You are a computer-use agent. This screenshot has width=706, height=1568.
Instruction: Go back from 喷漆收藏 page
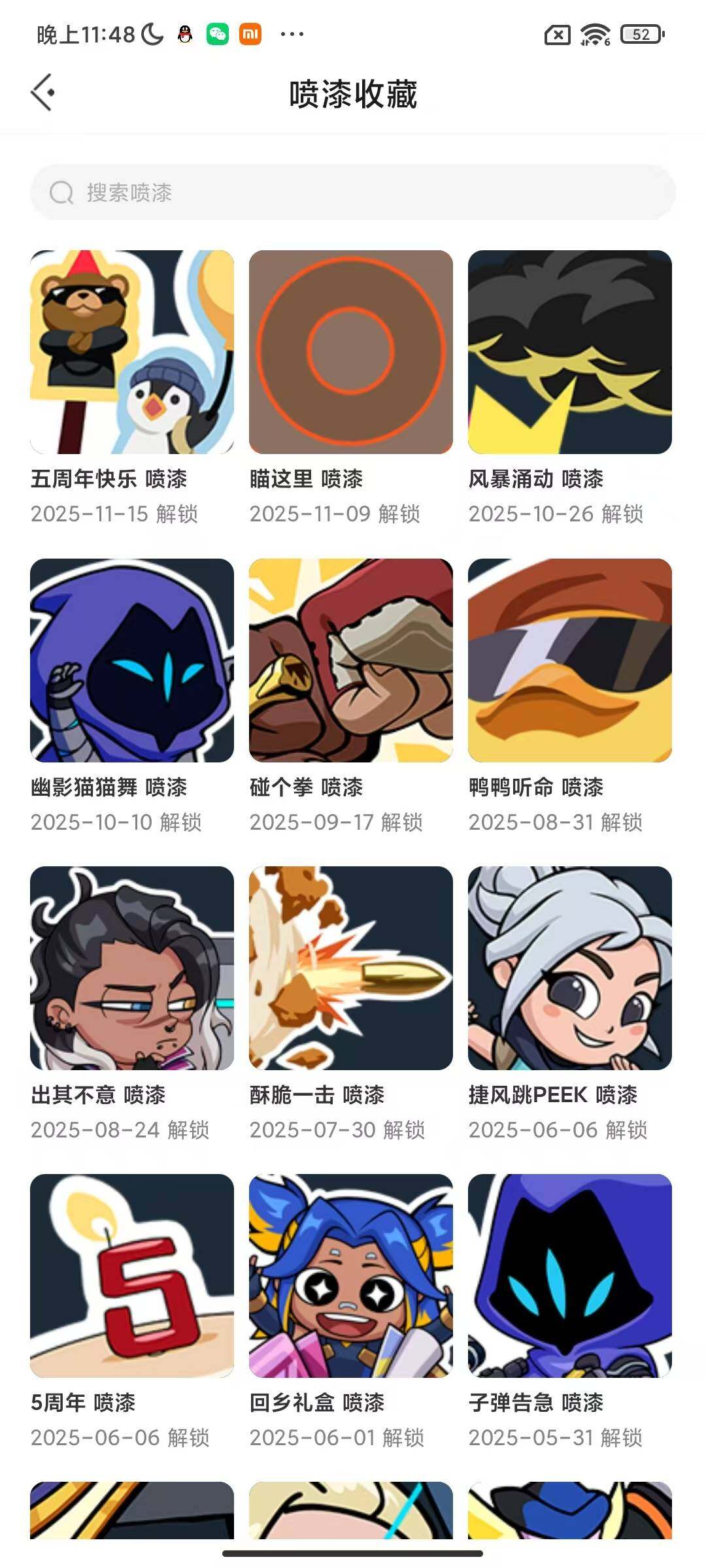pyautogui.click(x=43, y=93)
